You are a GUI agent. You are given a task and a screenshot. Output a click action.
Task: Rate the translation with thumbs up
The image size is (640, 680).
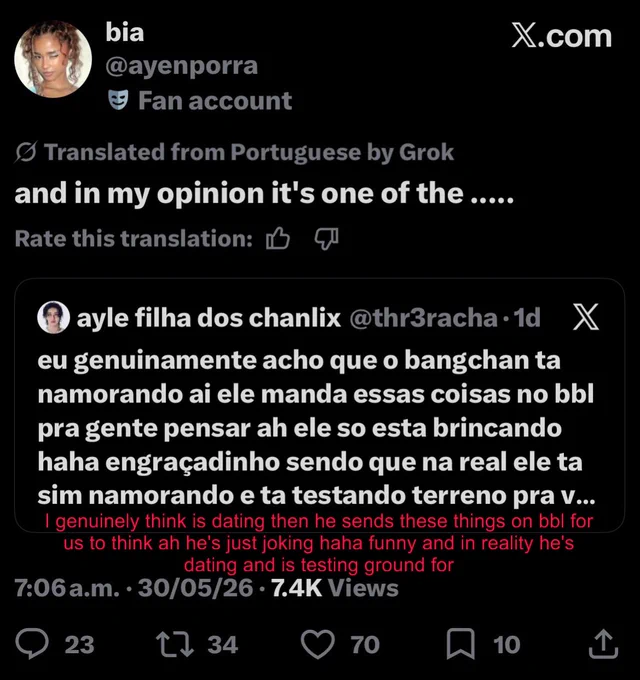tap(278, 239)
